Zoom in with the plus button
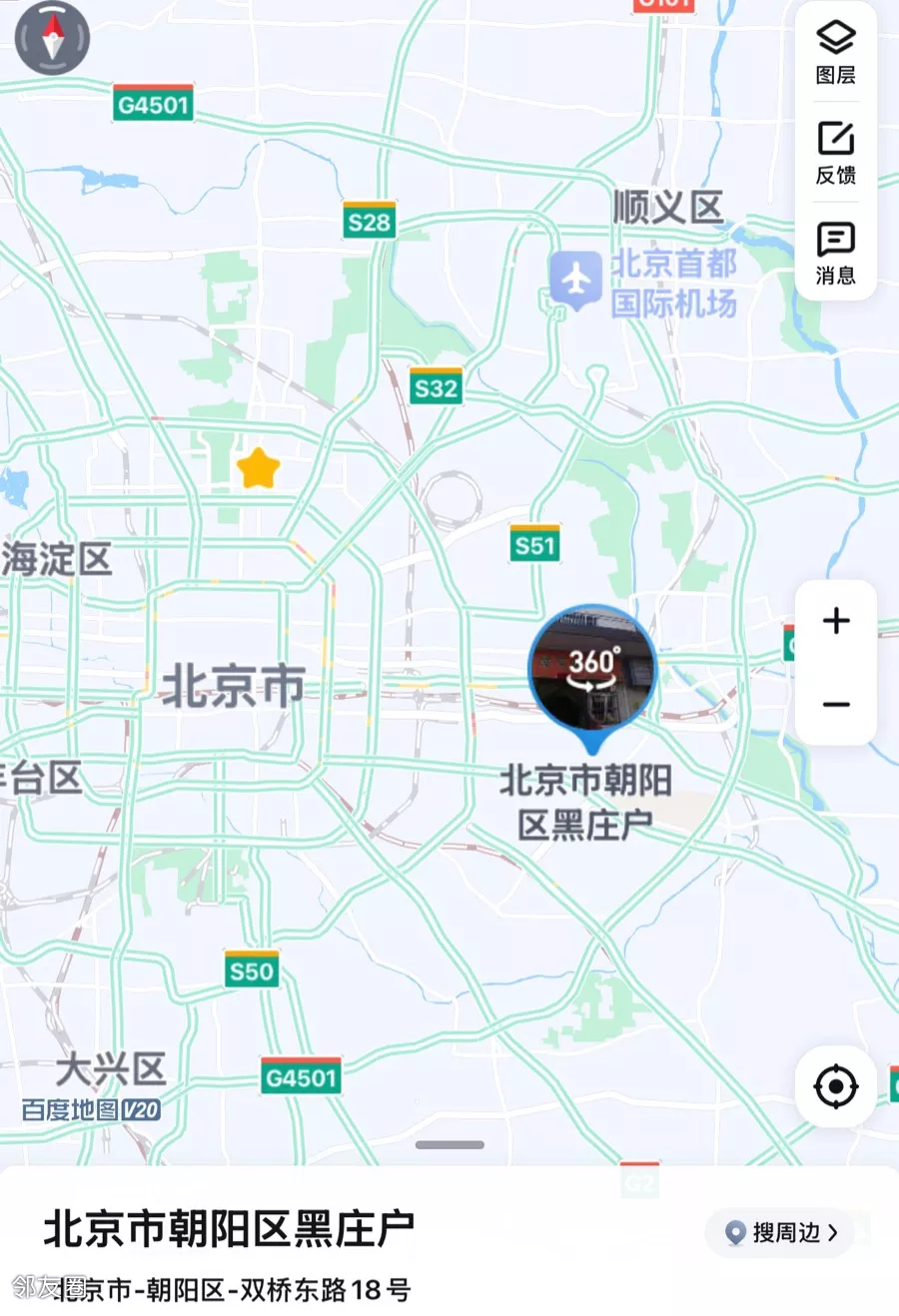Screen dimensions: 899x1316 coord(836,621)
